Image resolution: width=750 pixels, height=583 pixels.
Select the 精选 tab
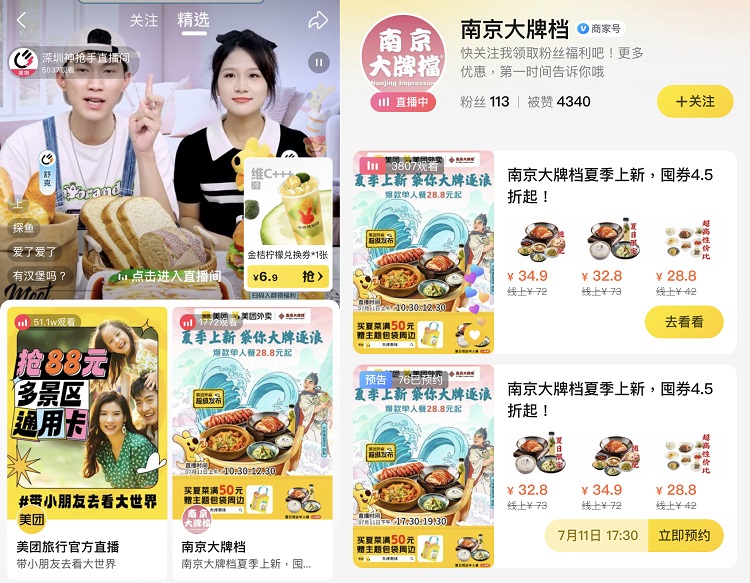[x=193, y=20]
